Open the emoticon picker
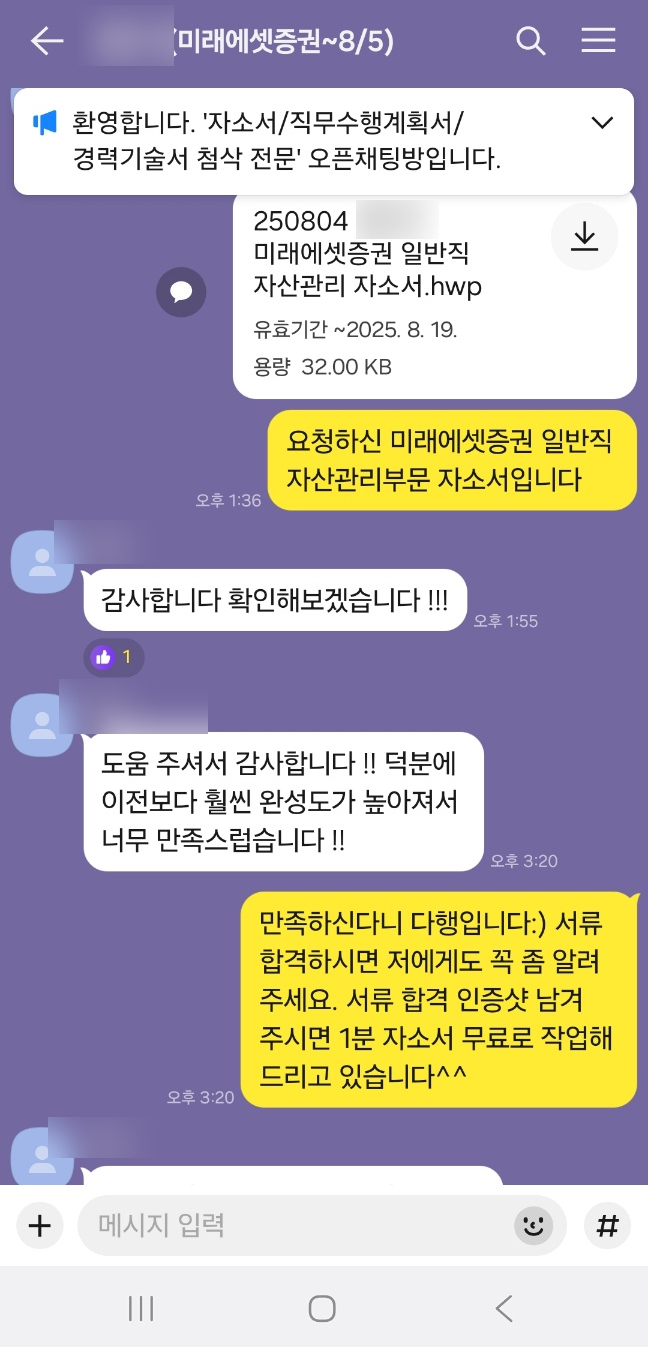 (x=533, y=1225)
